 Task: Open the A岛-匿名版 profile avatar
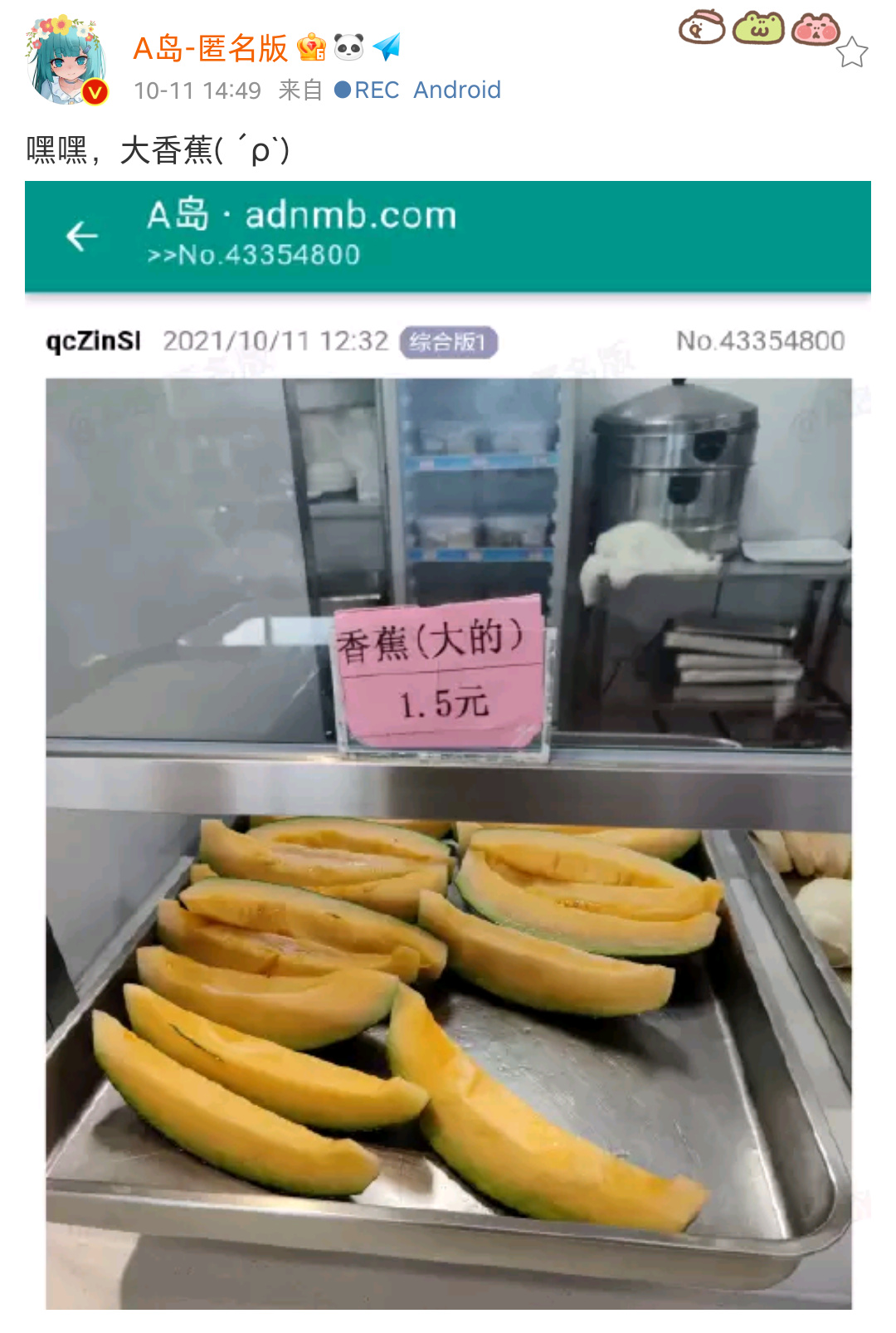[66, 61]
